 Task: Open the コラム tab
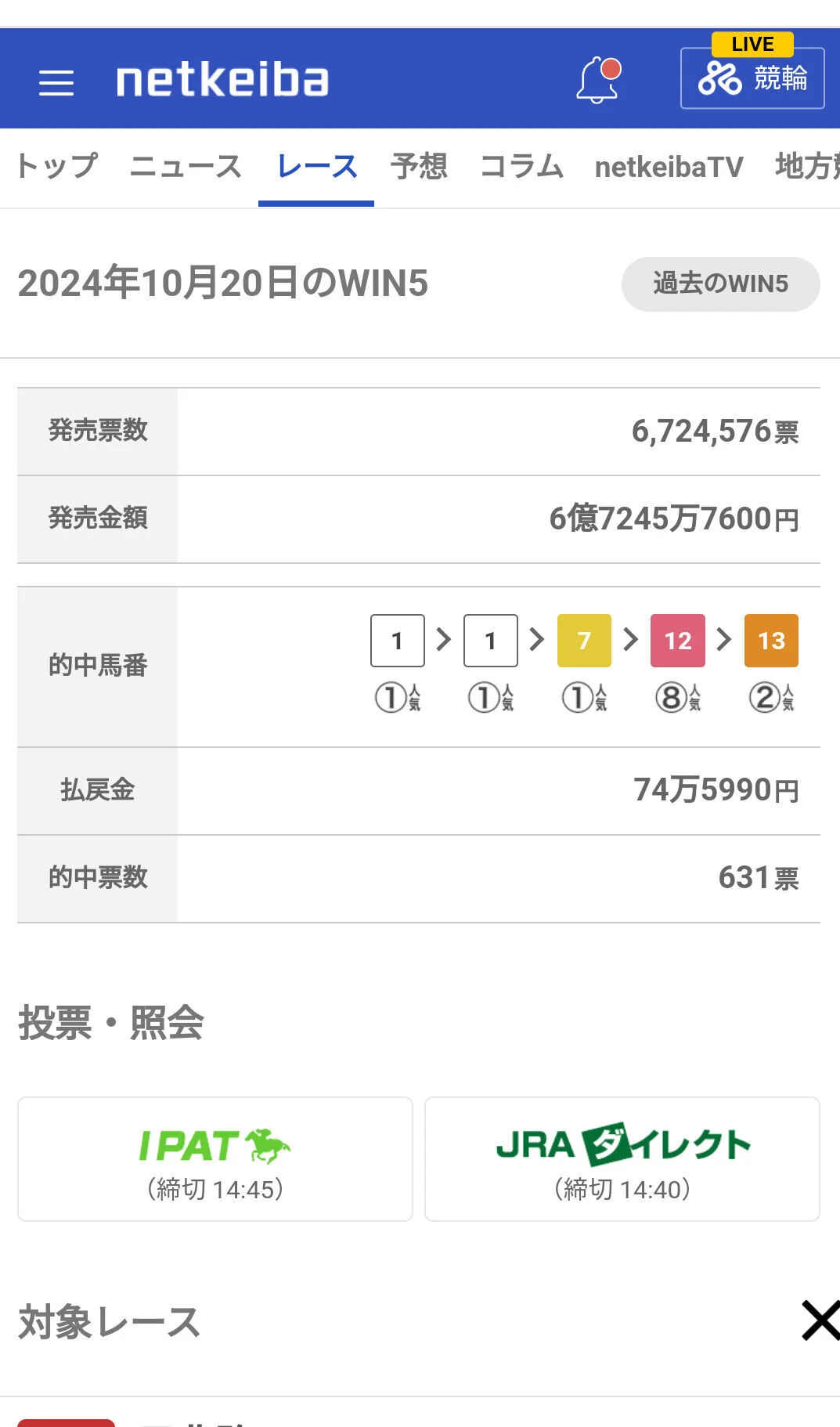coord(521,167)
